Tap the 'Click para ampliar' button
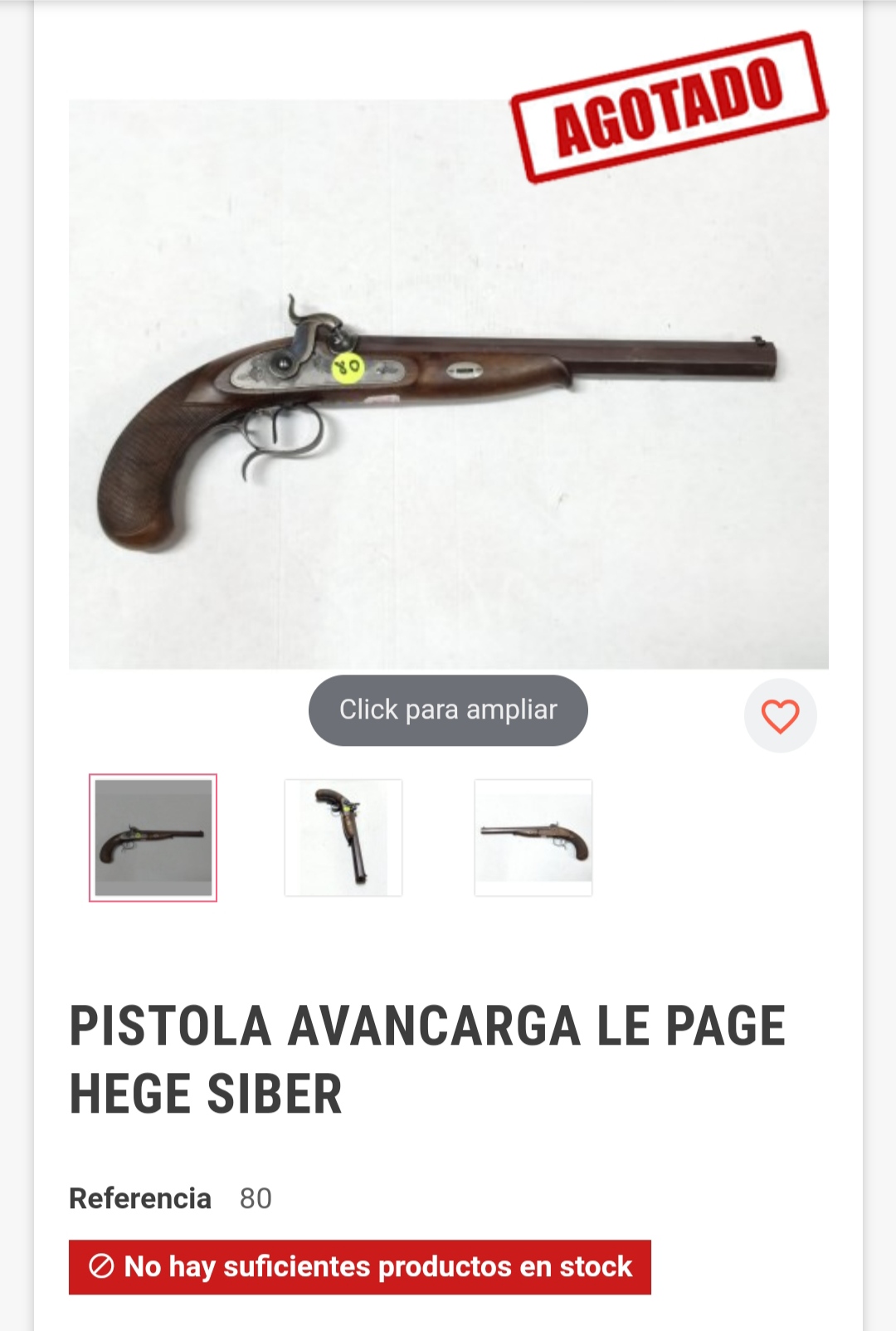Viewport: 896px width, 1331px height. tap(448, 710)
